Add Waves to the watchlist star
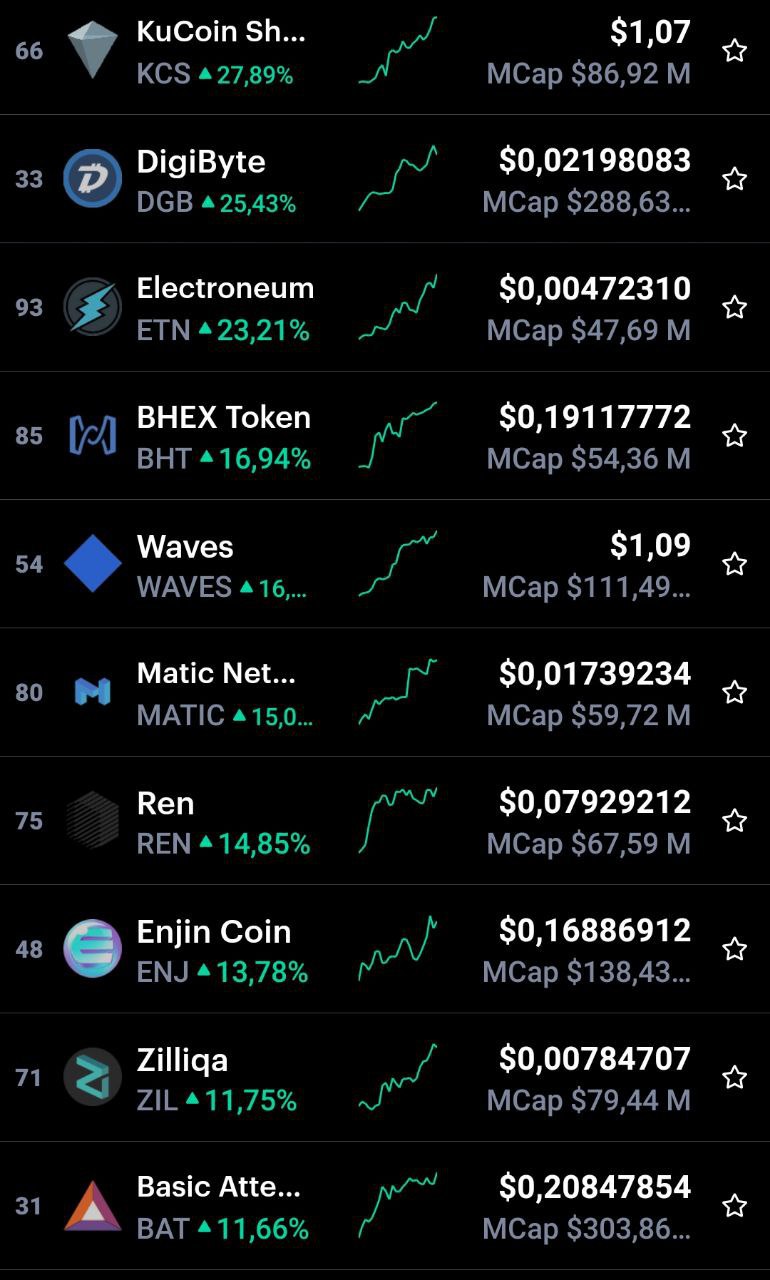The image size is (770, 1280). click(x=735, y=564)
